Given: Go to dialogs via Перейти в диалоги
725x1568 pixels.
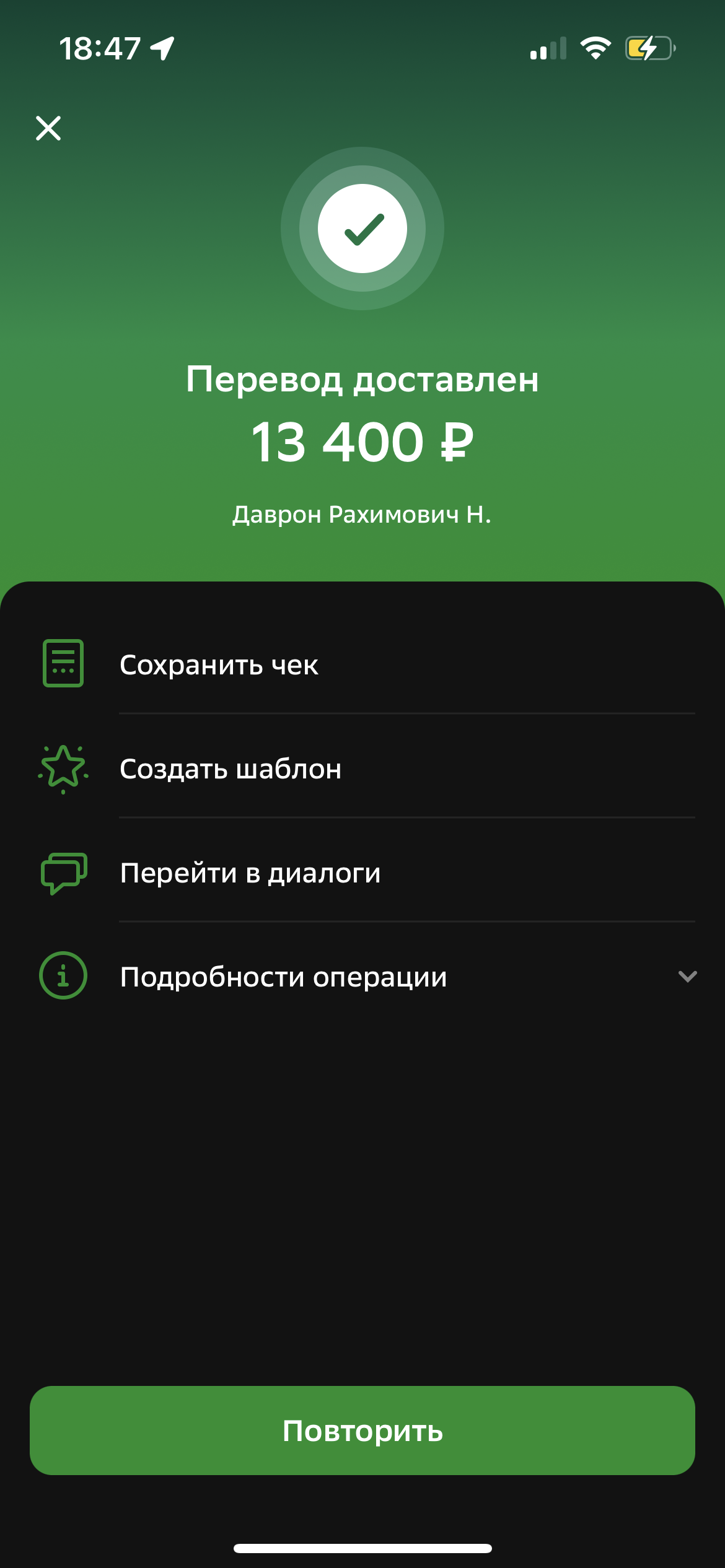Looking at the screenshot, I should (250, 873).
